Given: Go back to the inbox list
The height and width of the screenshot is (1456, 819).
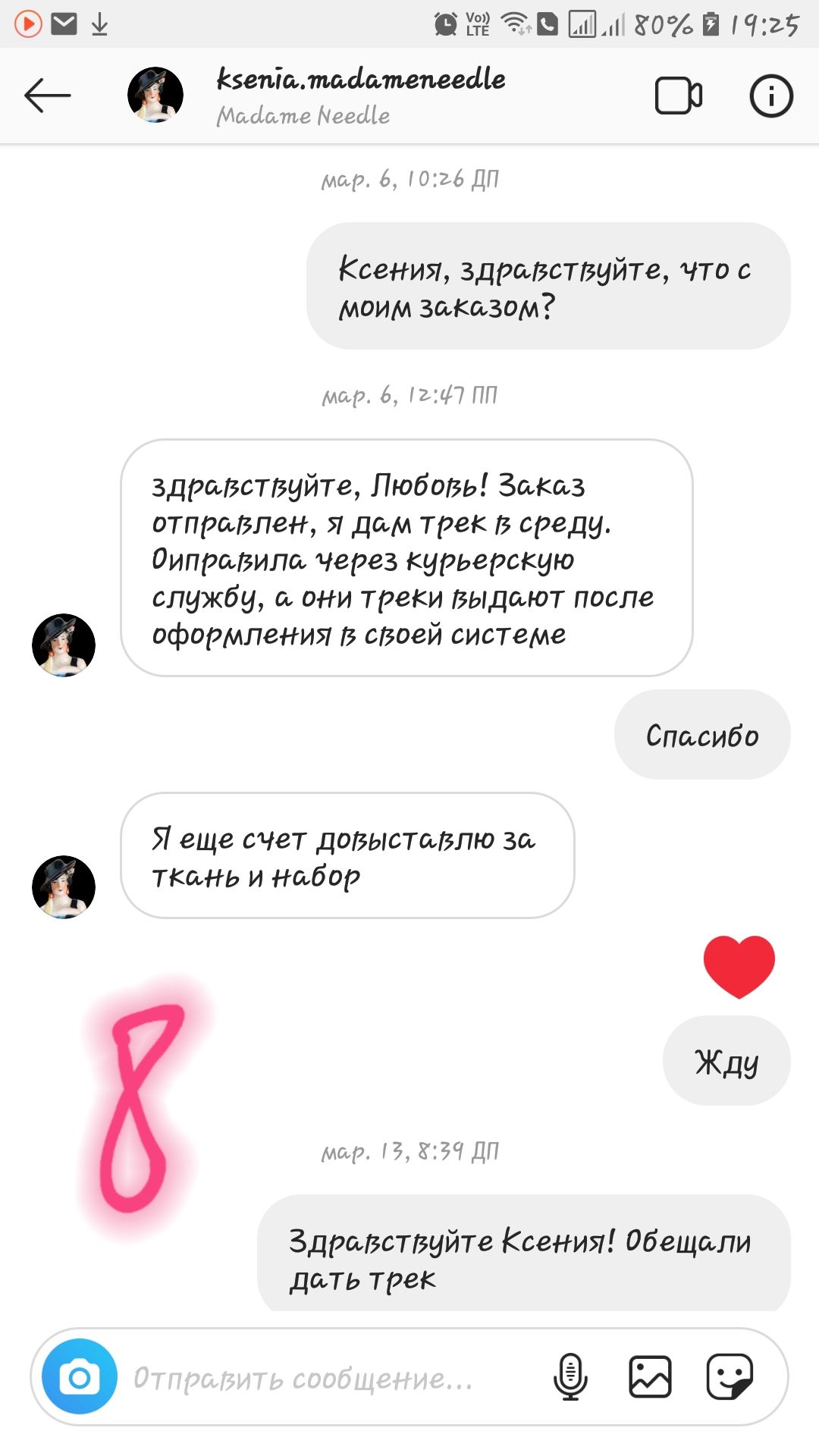Looking at the screenshot, I should 47,96.
